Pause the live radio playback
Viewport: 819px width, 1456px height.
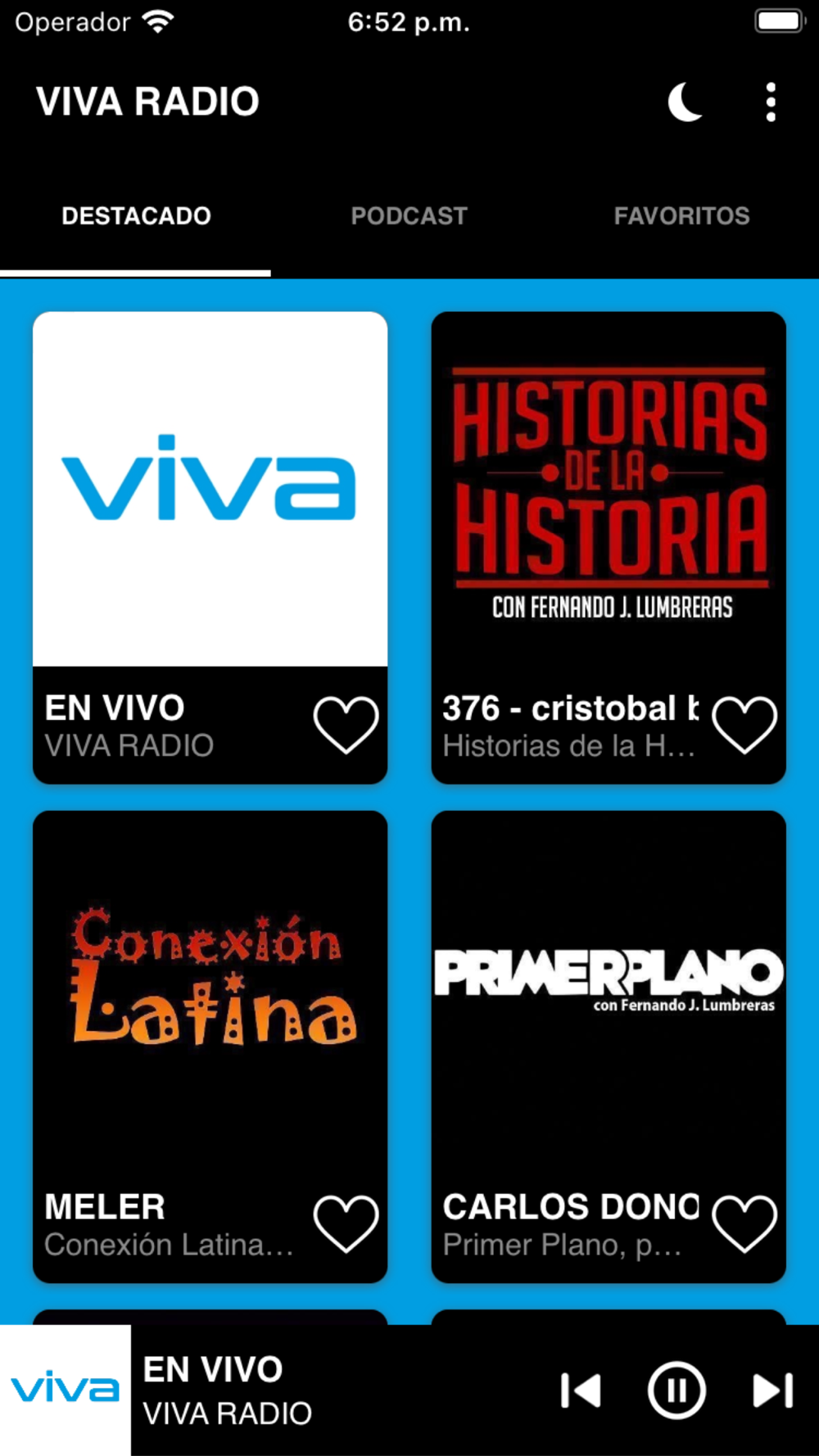point(676,1390)
